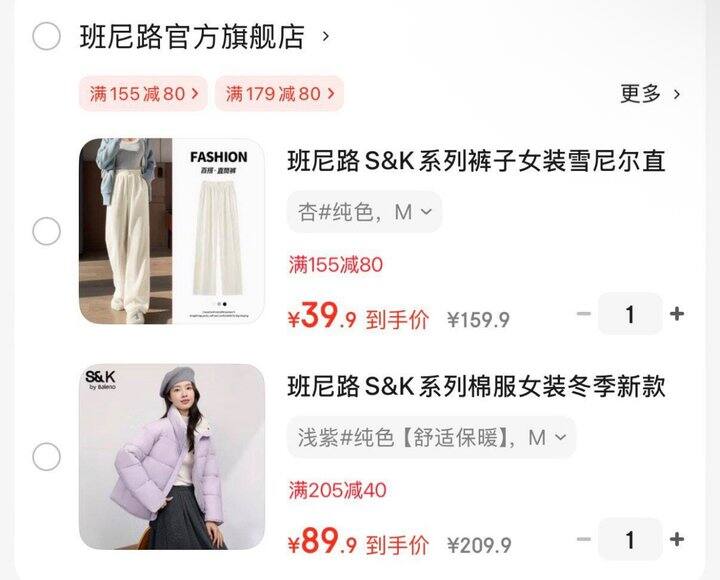
Task: Decrease quantity of the pants item
Action: 584,314
